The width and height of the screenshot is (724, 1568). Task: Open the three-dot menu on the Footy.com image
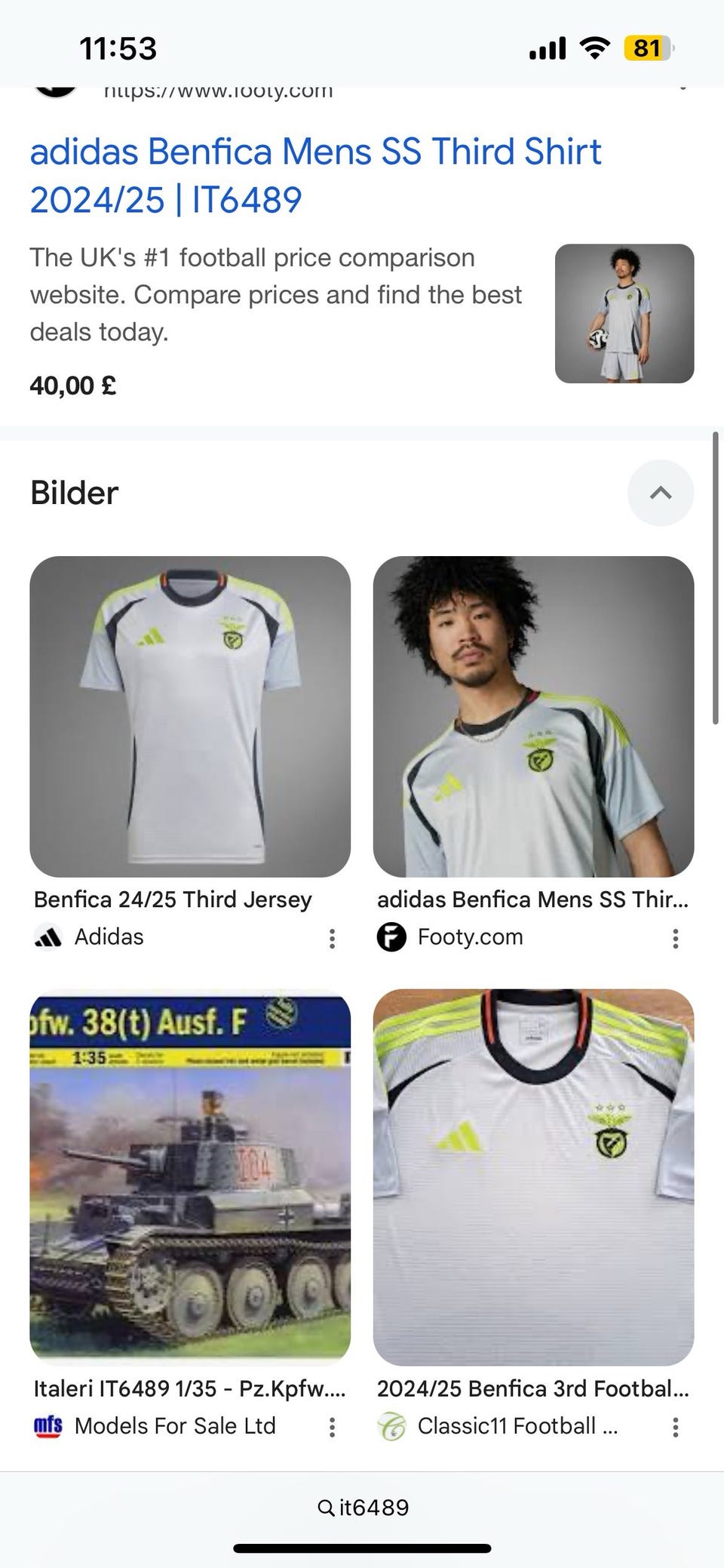click(x=674, y=938)
